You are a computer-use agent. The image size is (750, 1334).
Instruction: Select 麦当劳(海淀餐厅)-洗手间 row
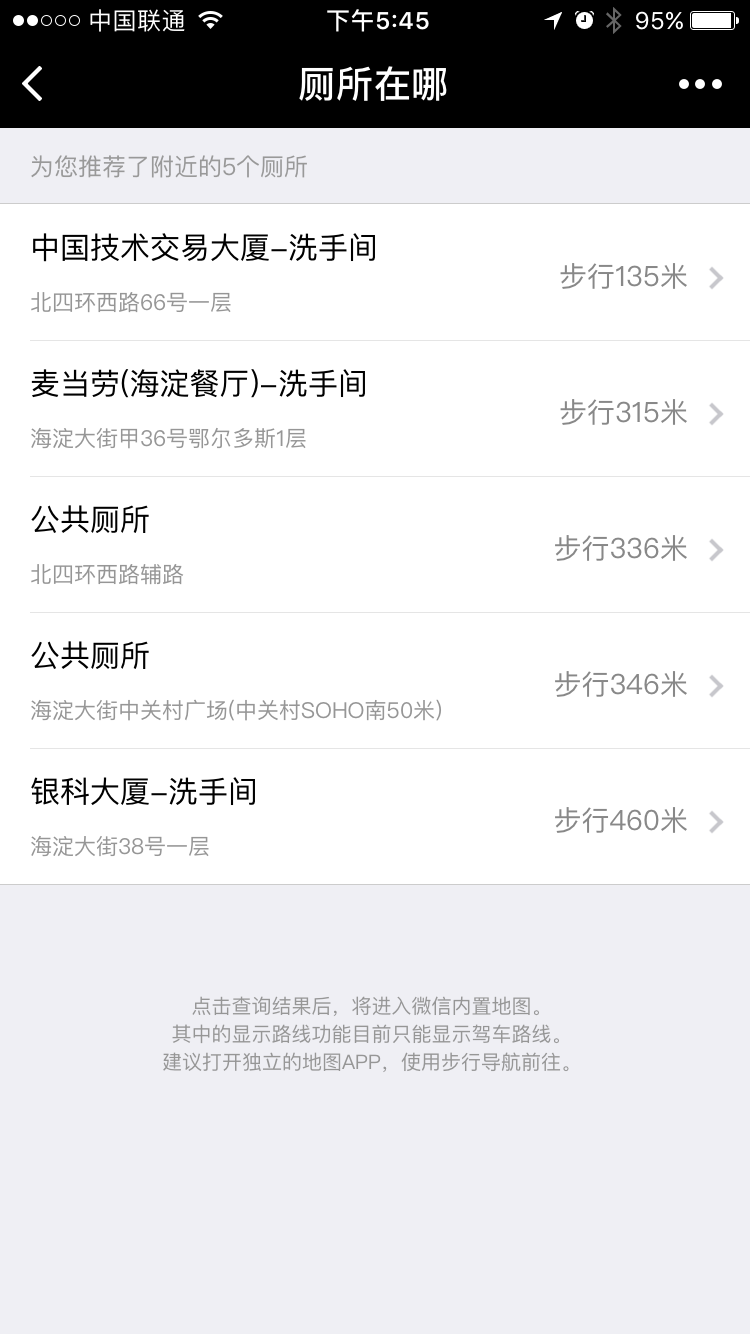(x=375, y=409)
